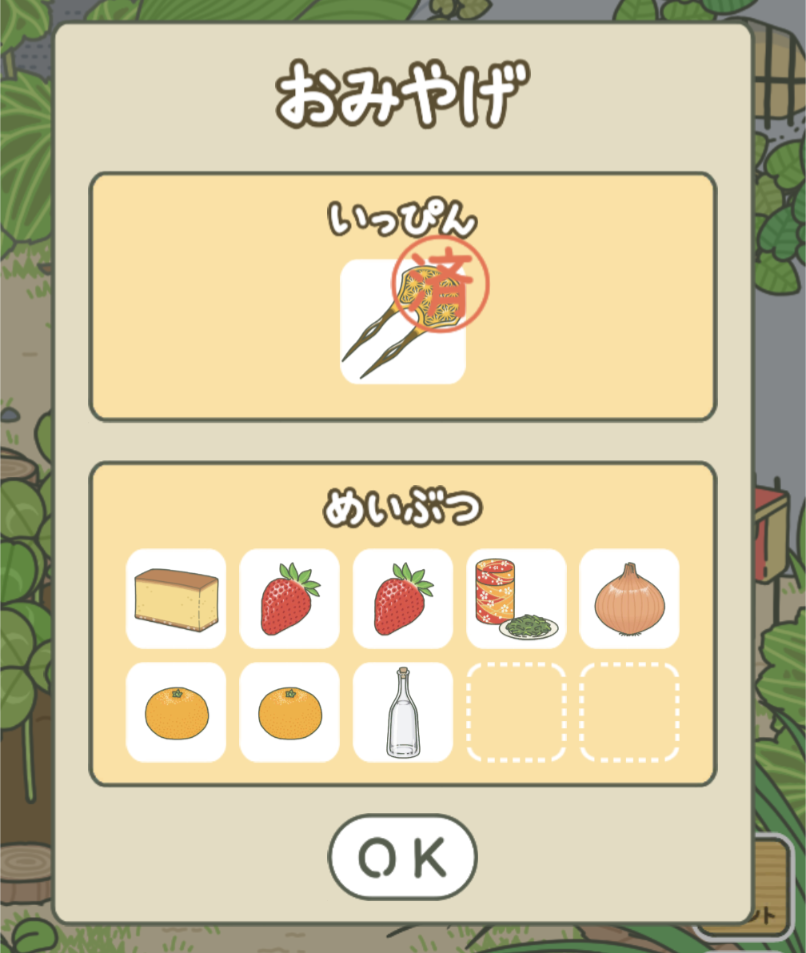Select the onion specialty tile

[x=629, y=599]
